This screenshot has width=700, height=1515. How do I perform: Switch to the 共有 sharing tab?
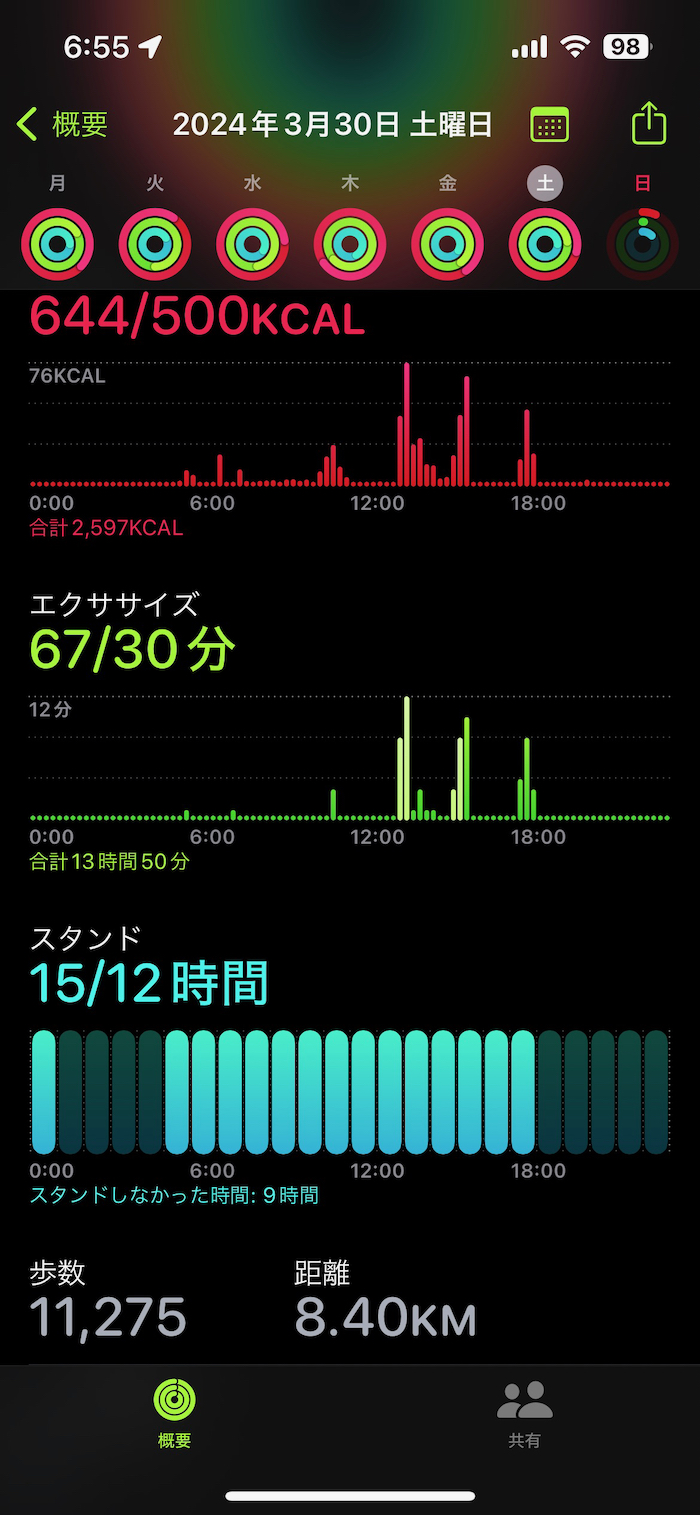coord(525,1413)
